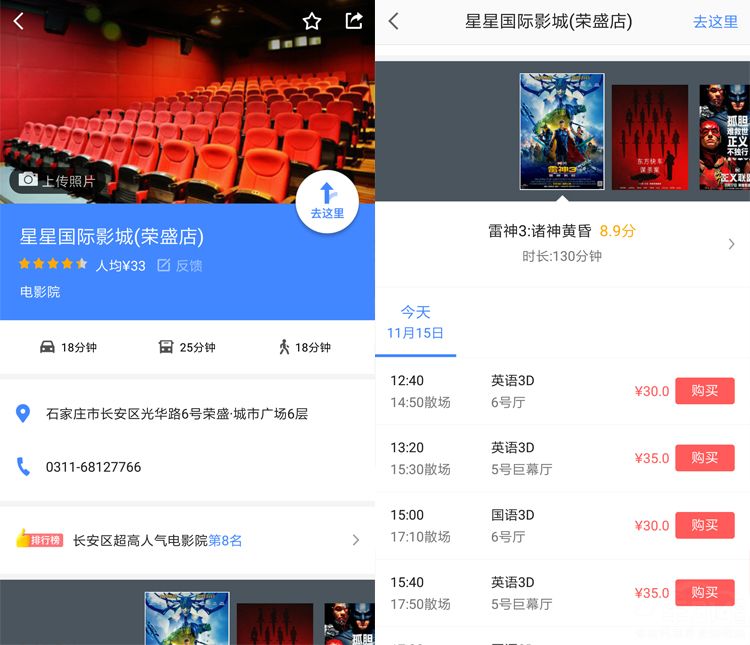
Task: Go back from the cinema photo header
Action: tap(19, 21)
